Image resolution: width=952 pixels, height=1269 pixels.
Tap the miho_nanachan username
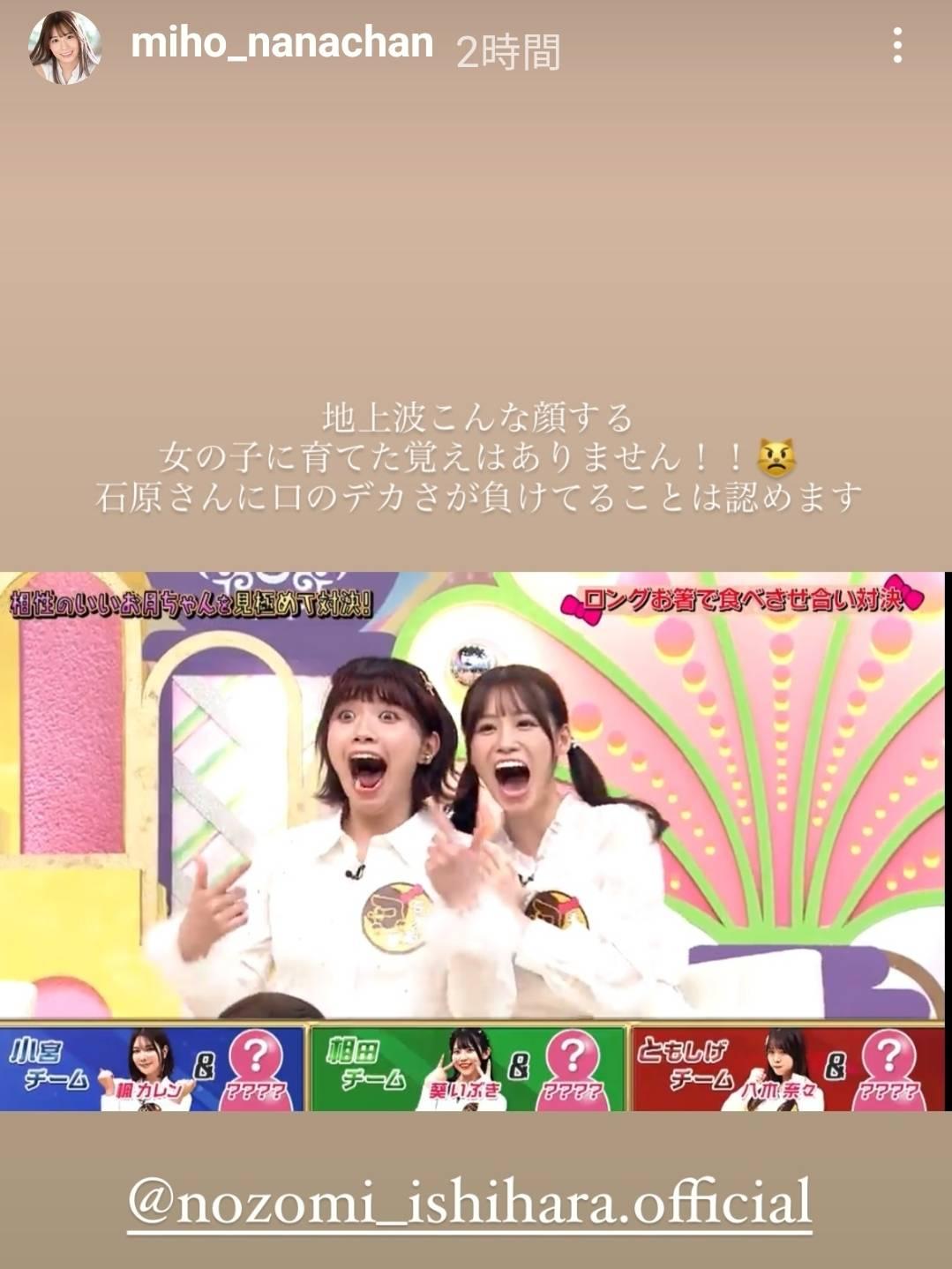[281, 44]
